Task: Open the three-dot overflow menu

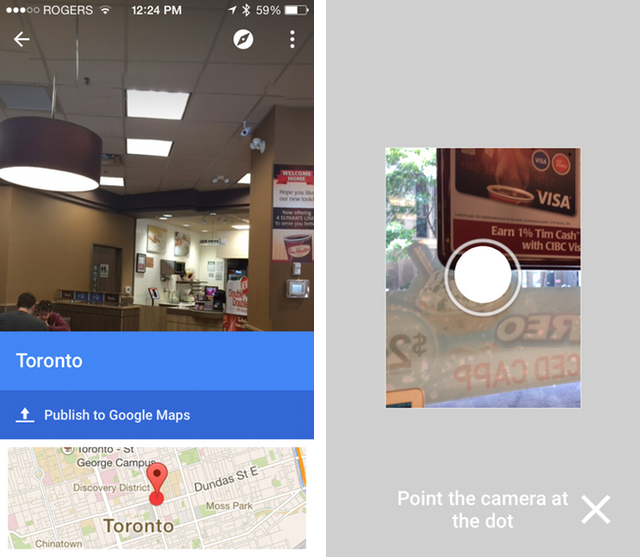Action: pos(292,40)
